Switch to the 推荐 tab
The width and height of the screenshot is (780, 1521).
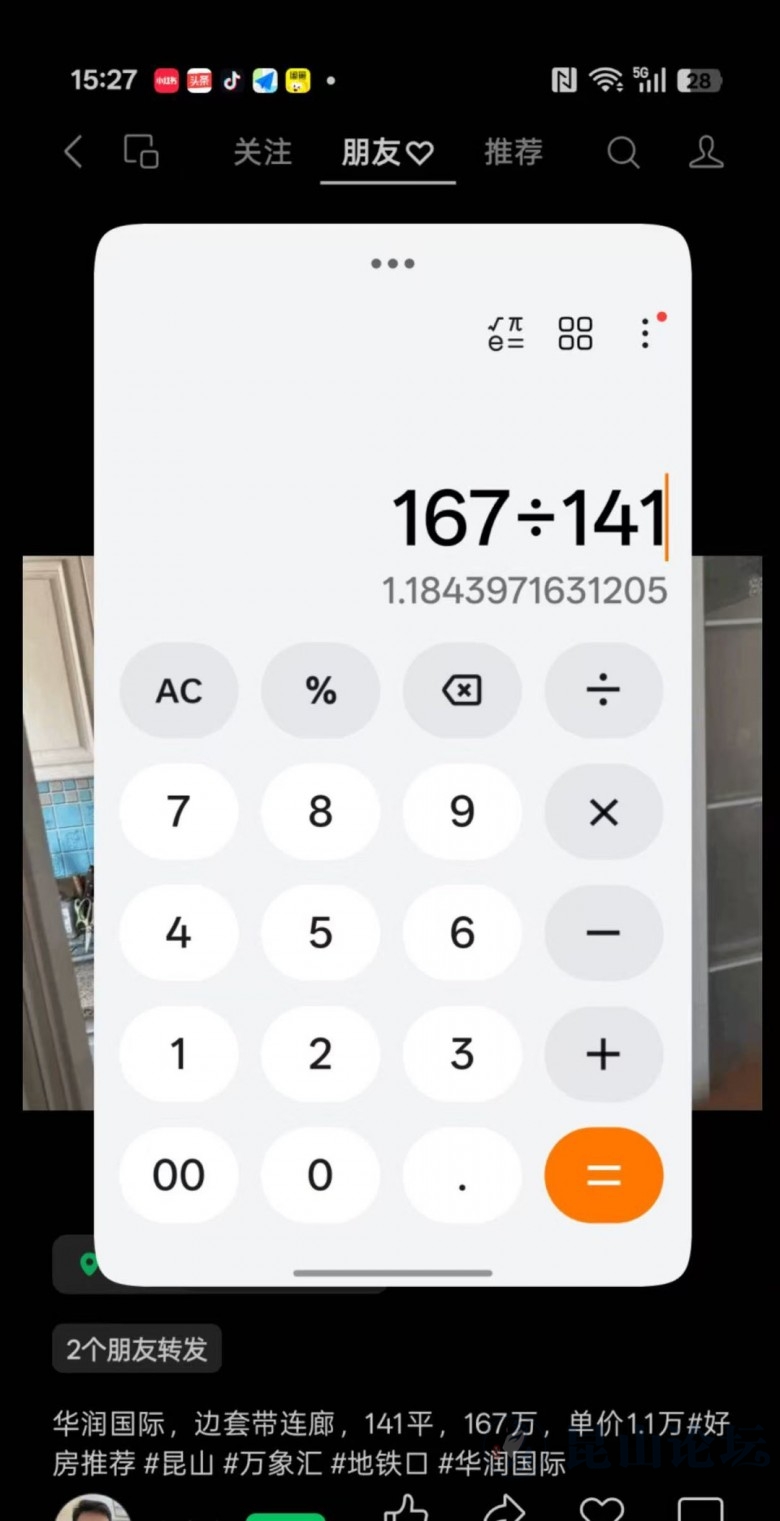(513, 153)
